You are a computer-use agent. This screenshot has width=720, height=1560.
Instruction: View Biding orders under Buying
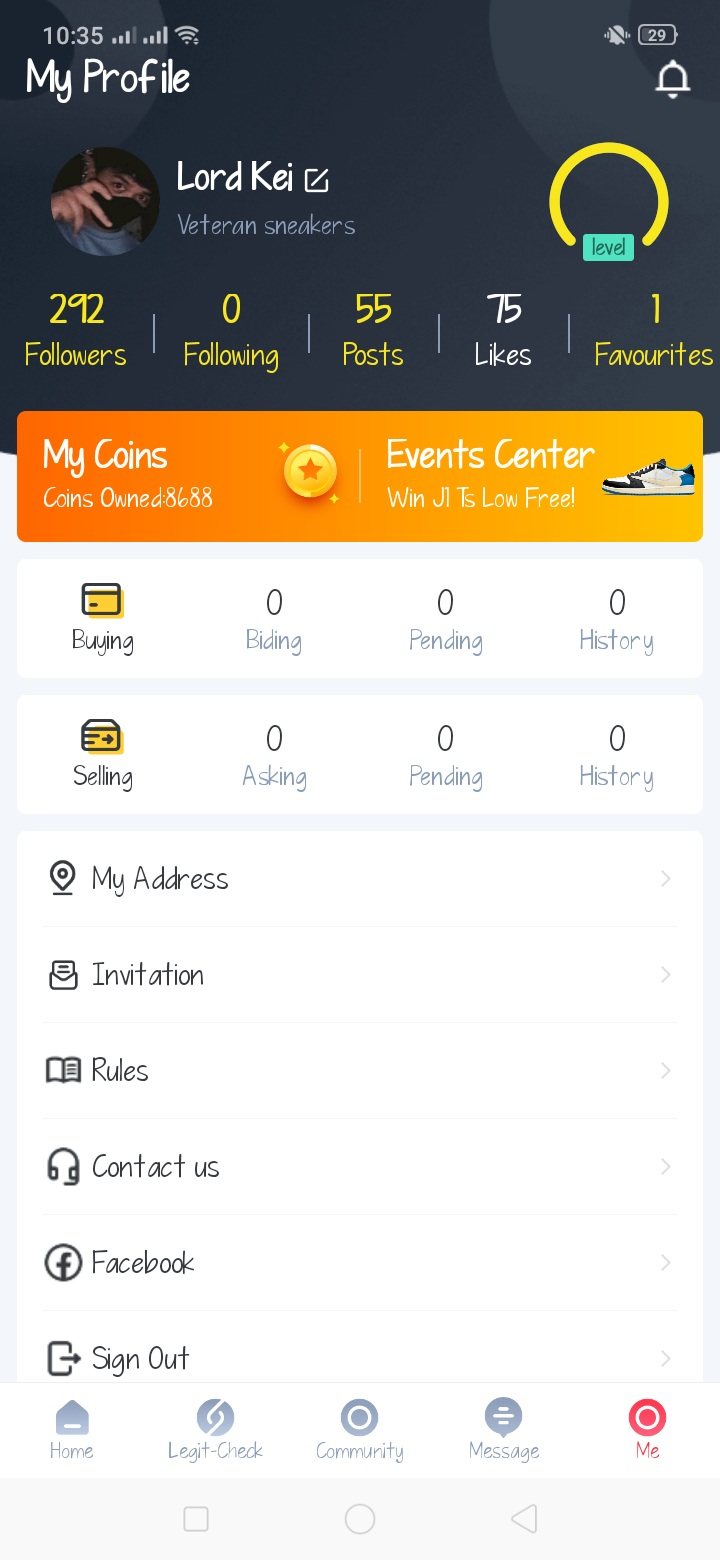pos(274,618)
